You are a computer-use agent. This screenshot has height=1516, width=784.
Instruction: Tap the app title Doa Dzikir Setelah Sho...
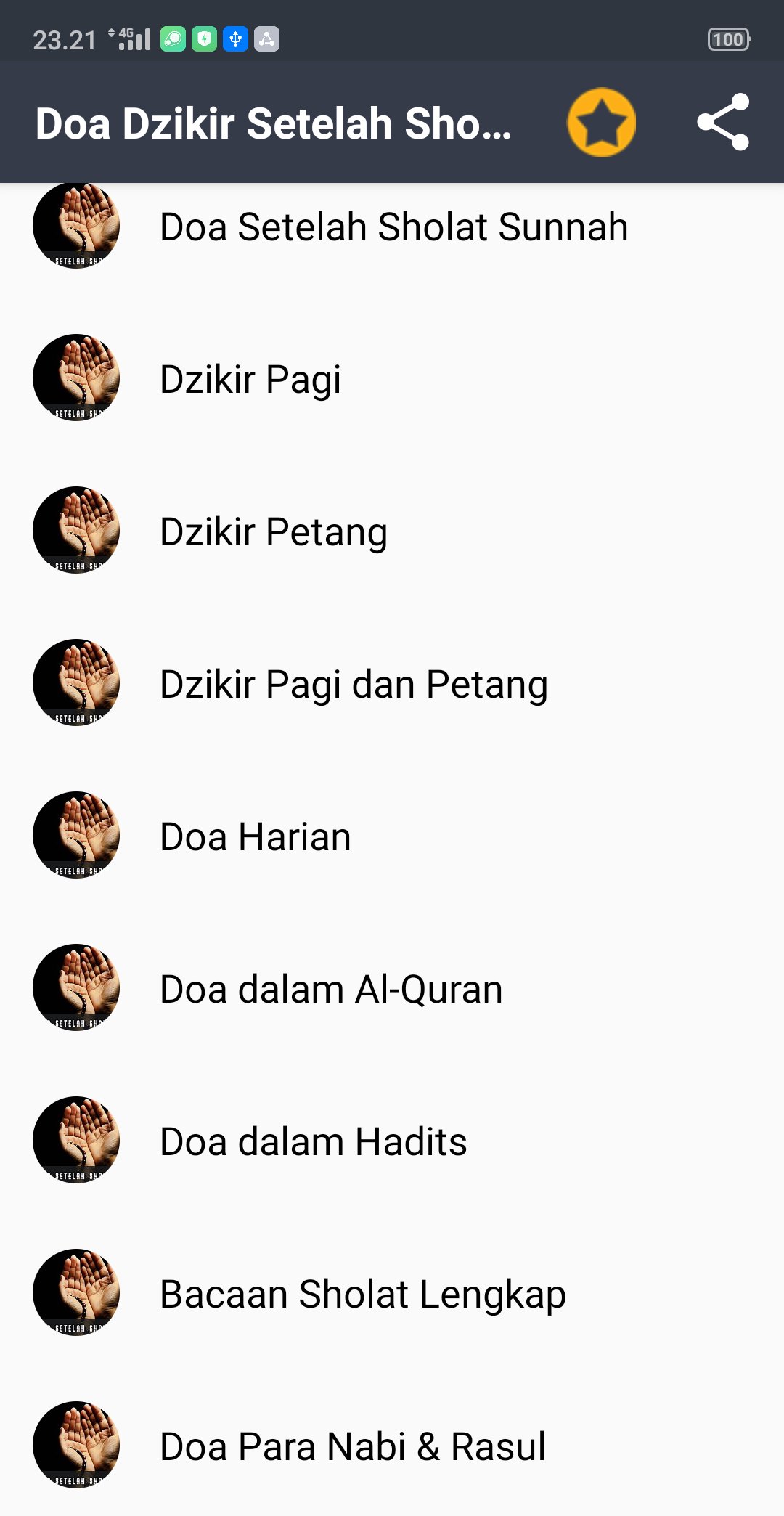(276, 123)
